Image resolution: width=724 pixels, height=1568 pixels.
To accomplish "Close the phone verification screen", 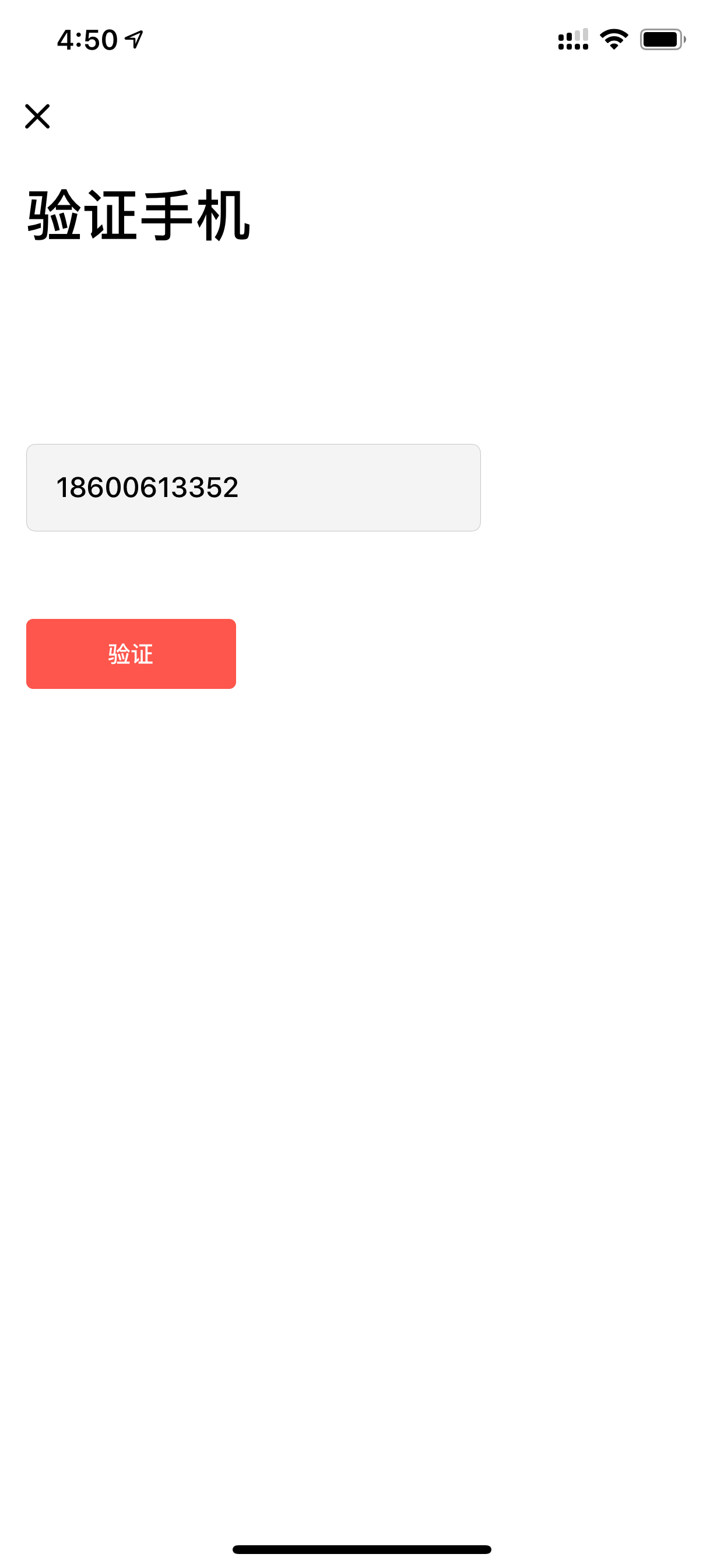I will point(37,116).
